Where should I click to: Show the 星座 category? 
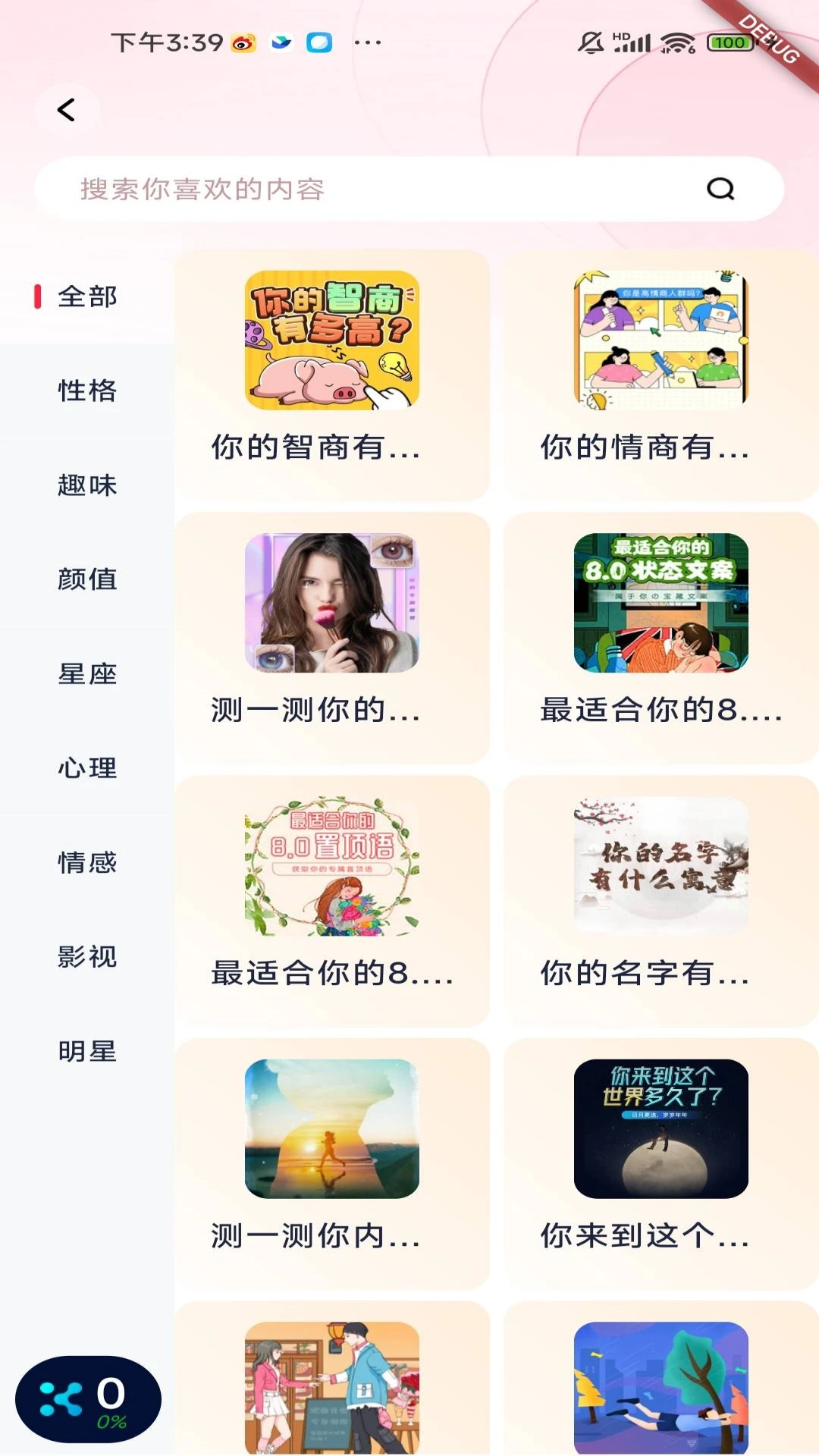87,673
